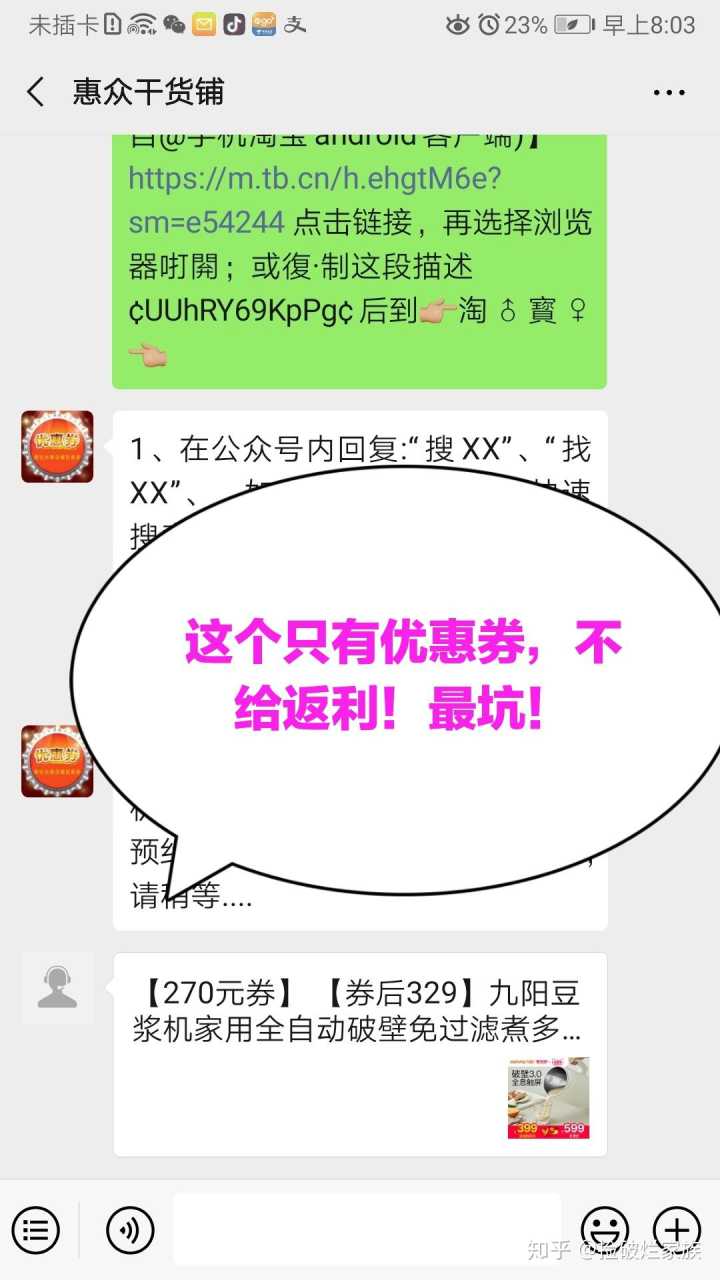Go back from the 惠众干货铺 chat
Viewport: 720px width, 1280px height.
click(x=36, y=93)
